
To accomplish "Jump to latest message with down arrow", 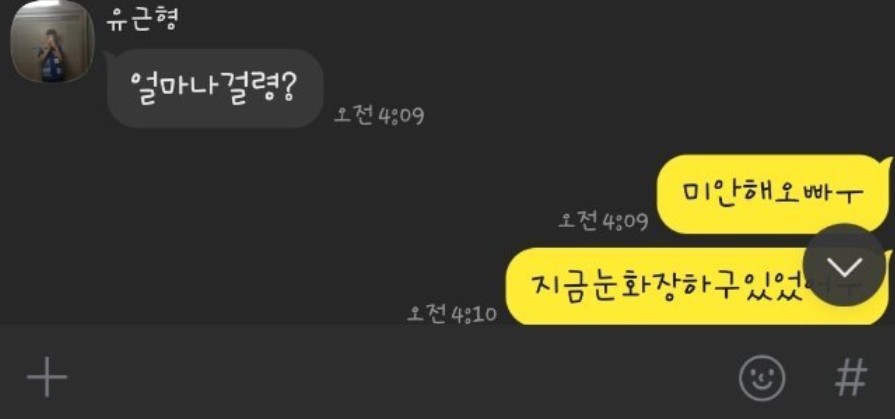I will coord(845,266).
